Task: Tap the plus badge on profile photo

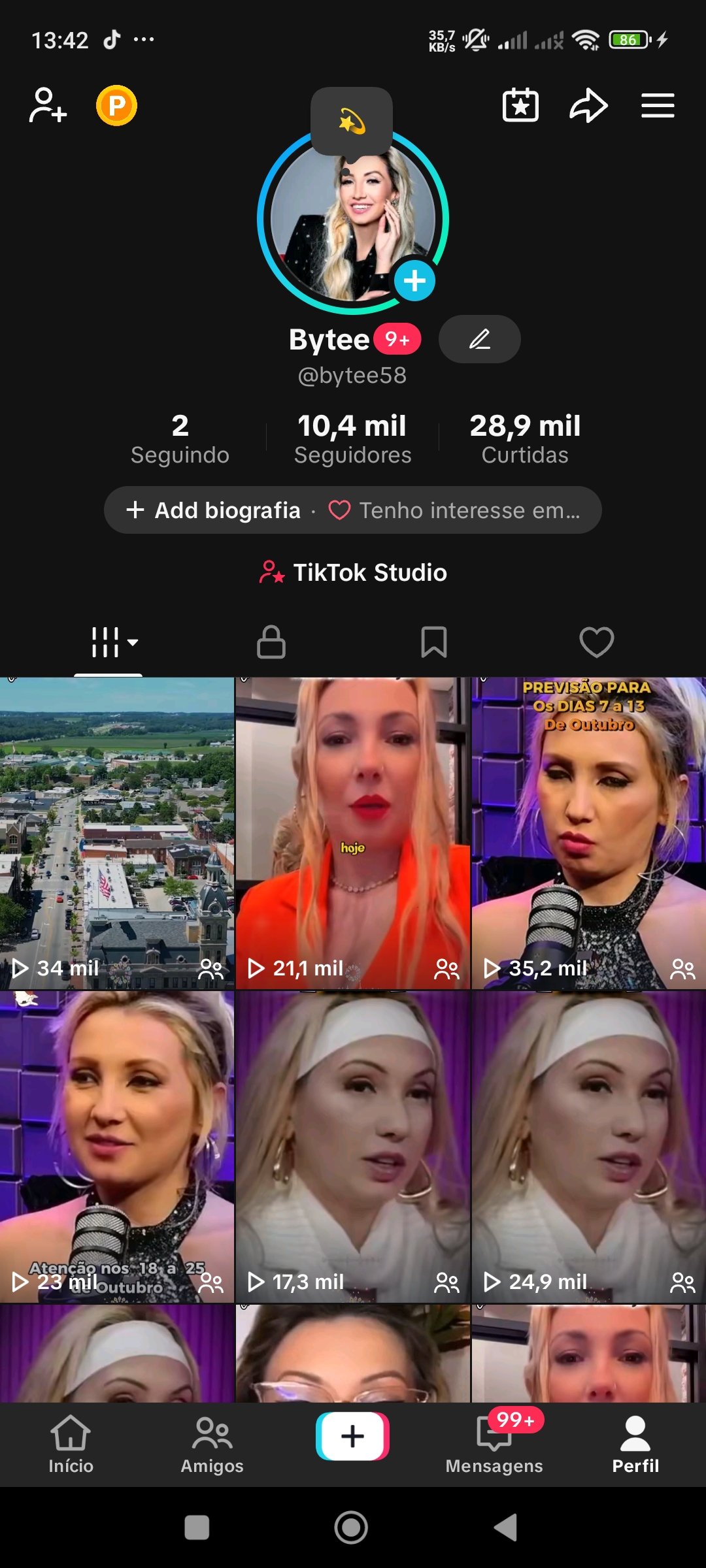Action: click(x=414, y=281)
